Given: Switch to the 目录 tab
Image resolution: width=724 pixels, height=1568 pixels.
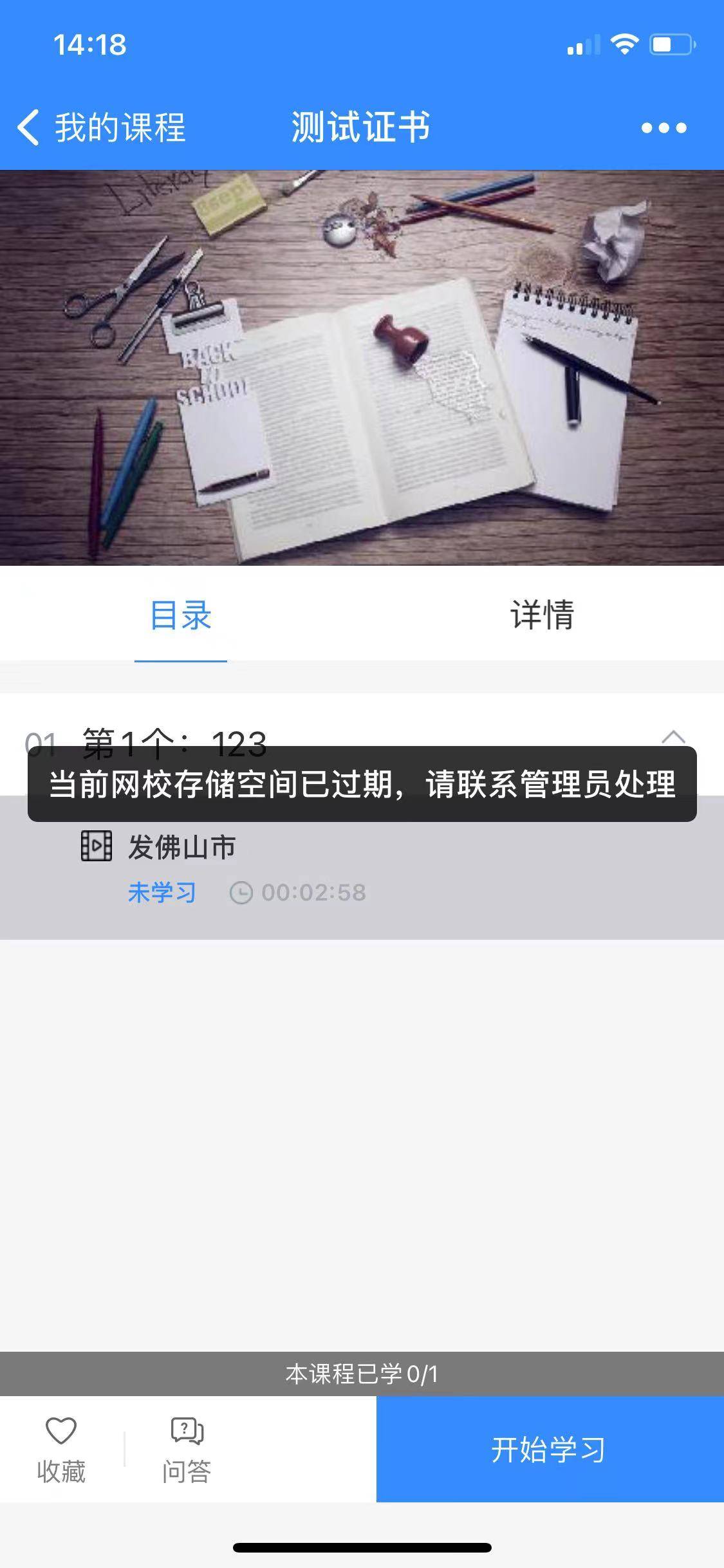Looking at the screenshot, I should point(180,615).
